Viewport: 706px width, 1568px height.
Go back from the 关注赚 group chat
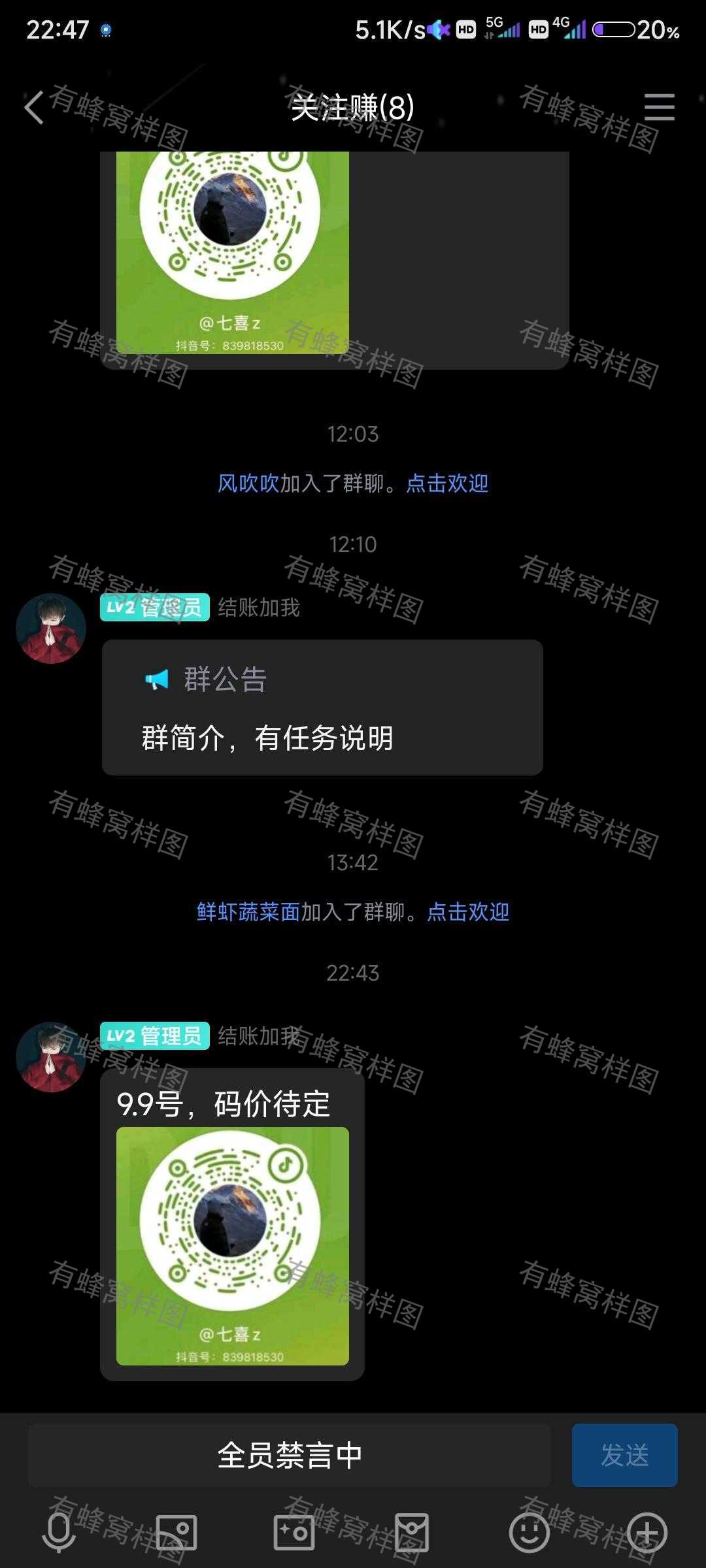tap(34, 108)
